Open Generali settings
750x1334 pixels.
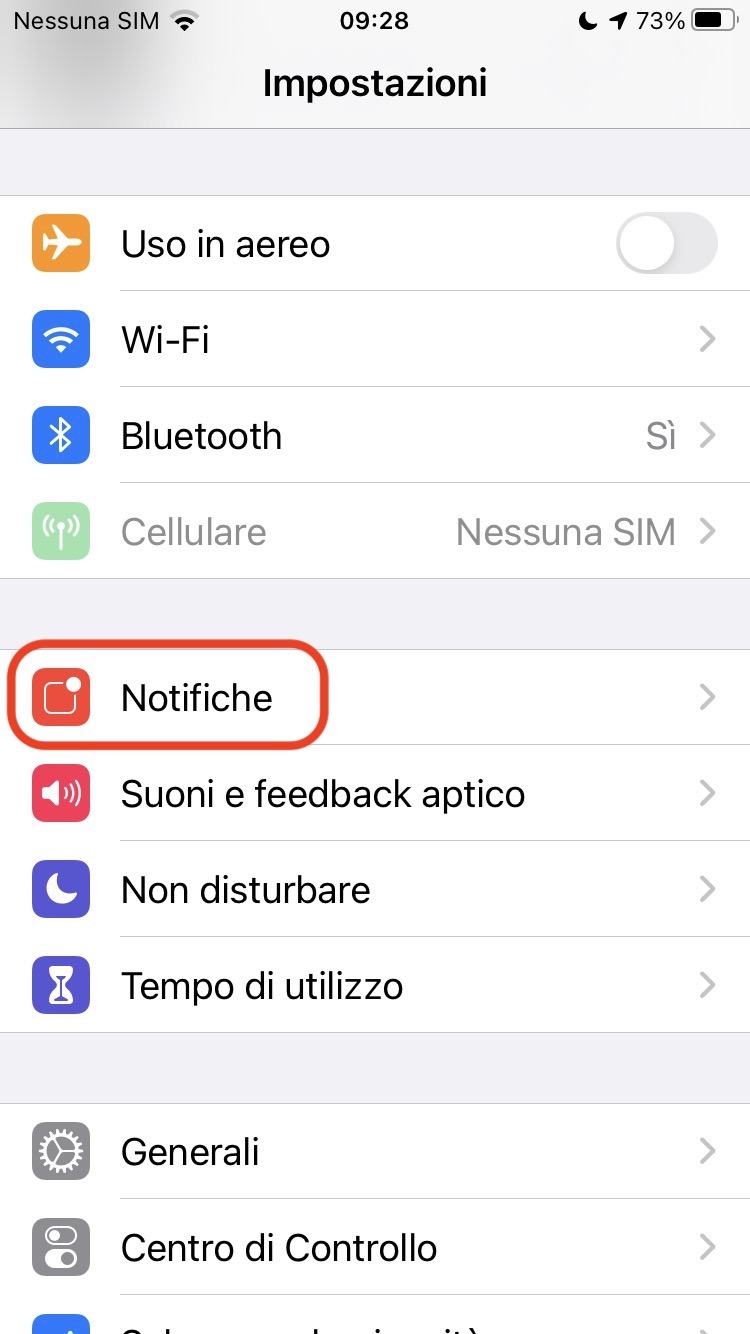pos(375,1152)
